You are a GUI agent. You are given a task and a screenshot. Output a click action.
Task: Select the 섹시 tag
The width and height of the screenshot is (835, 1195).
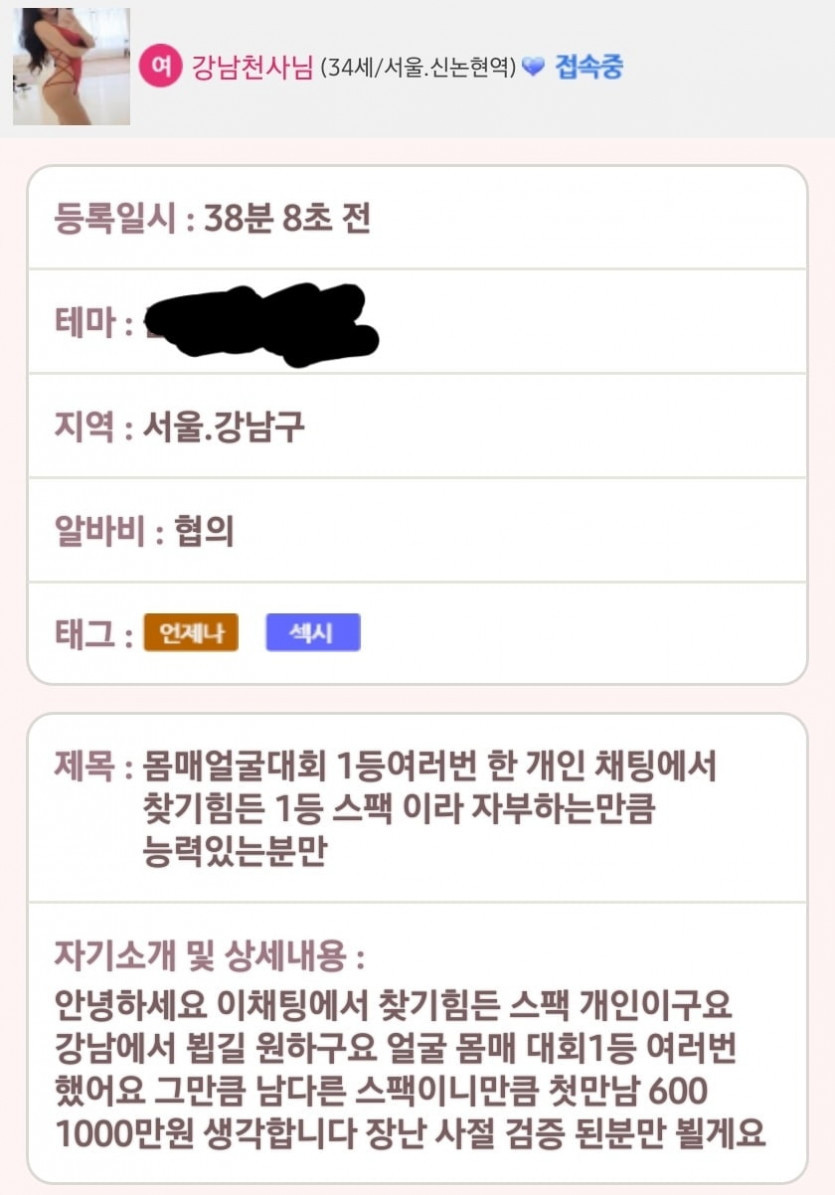pyautogui.click(x=312, y=633)
